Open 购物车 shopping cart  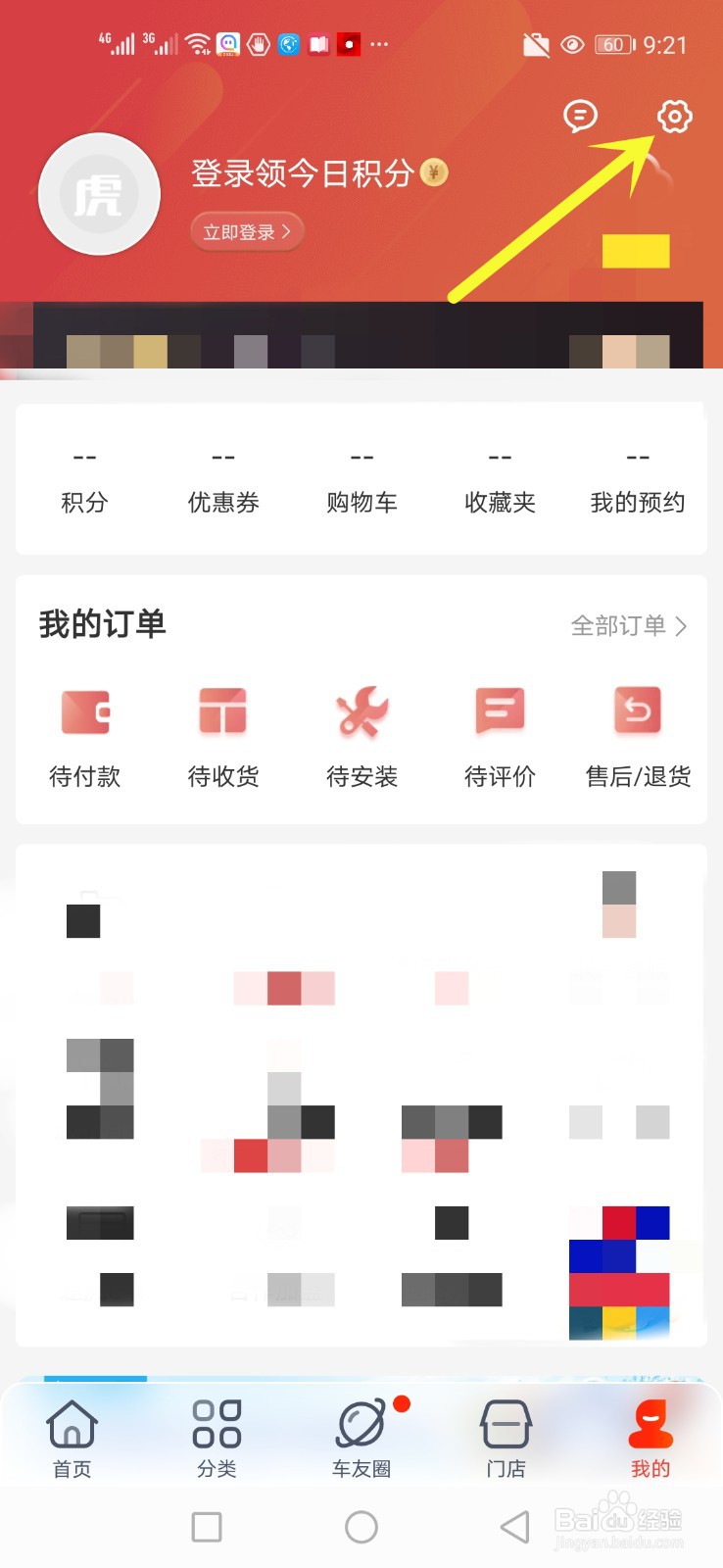pos(361,482)
